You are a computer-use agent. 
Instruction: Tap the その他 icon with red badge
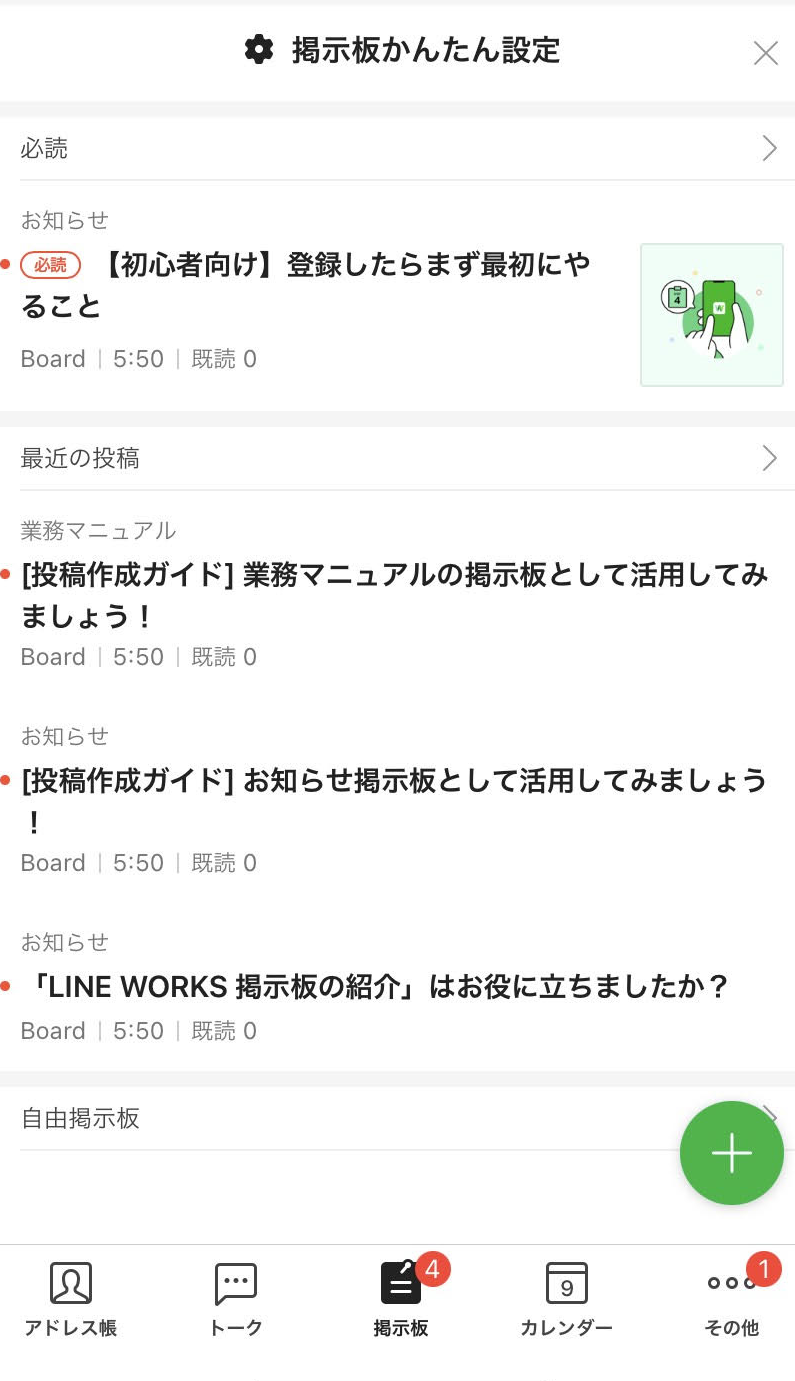click(731, 1283)
